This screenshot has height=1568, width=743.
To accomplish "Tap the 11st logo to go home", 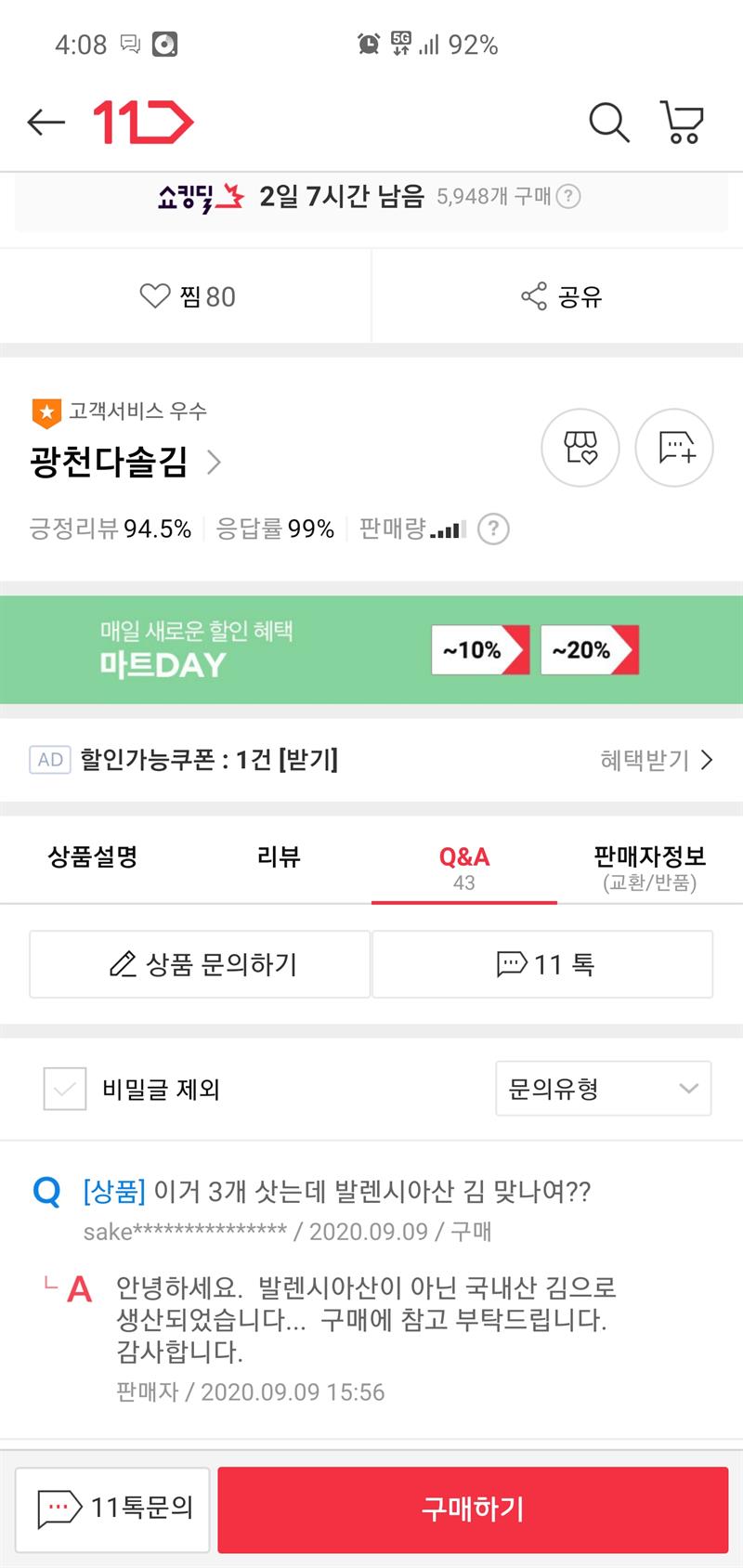I will tap(143, 123).
